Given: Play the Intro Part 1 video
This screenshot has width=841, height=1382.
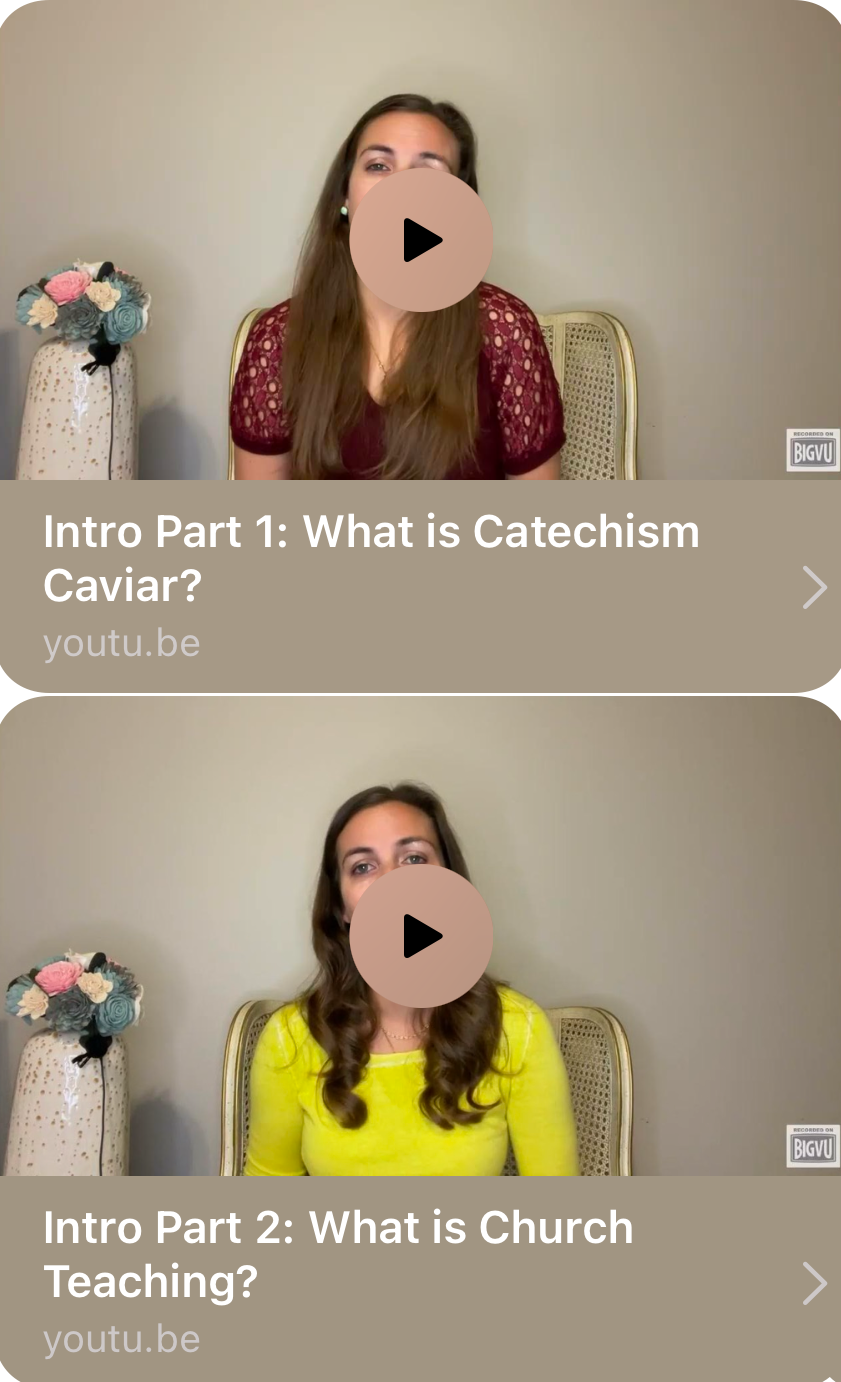Looking at the screenshot, I should tap(421, 240).
